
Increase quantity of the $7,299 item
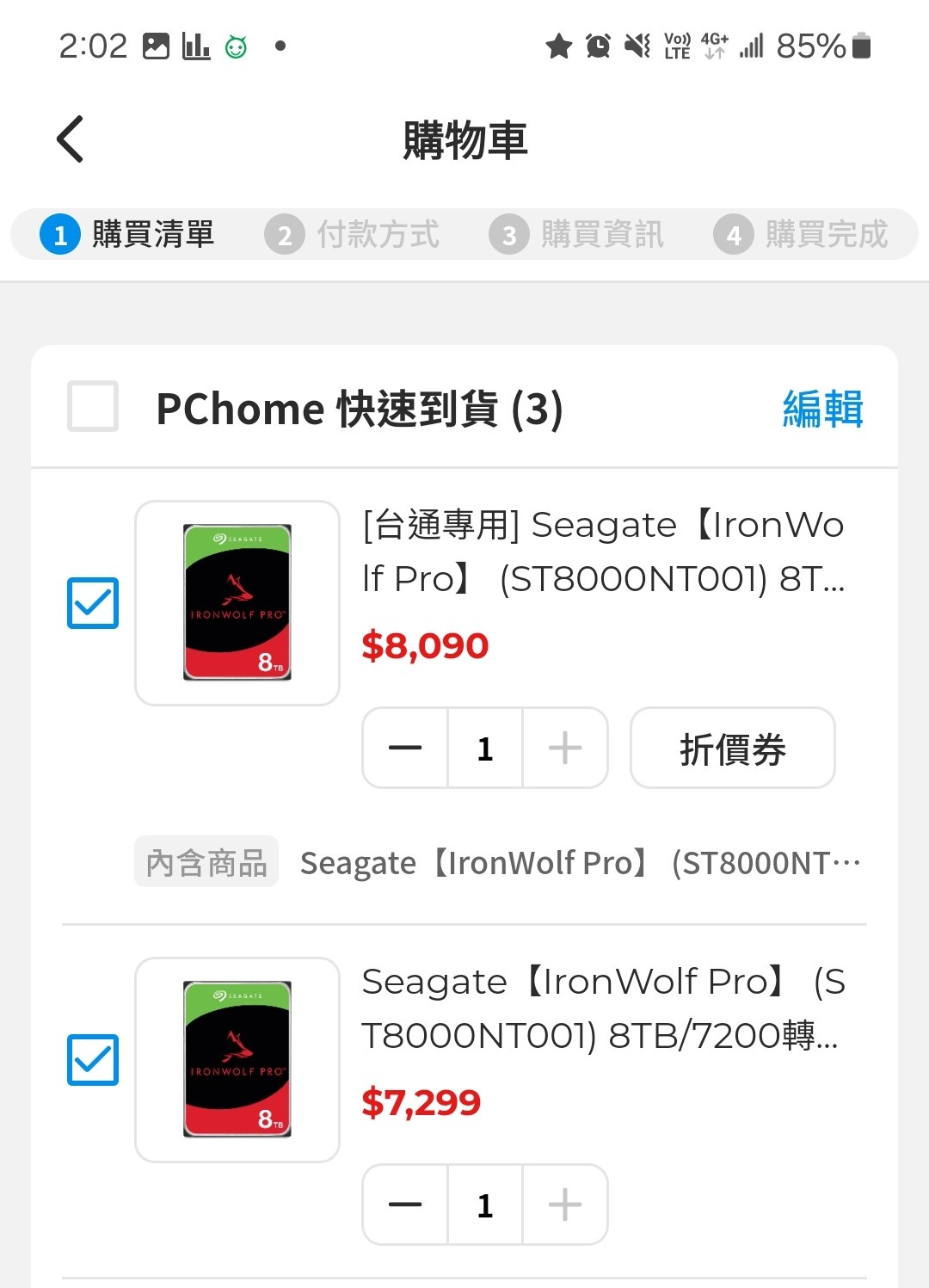pyautogui.click(x=565, y=1205)
